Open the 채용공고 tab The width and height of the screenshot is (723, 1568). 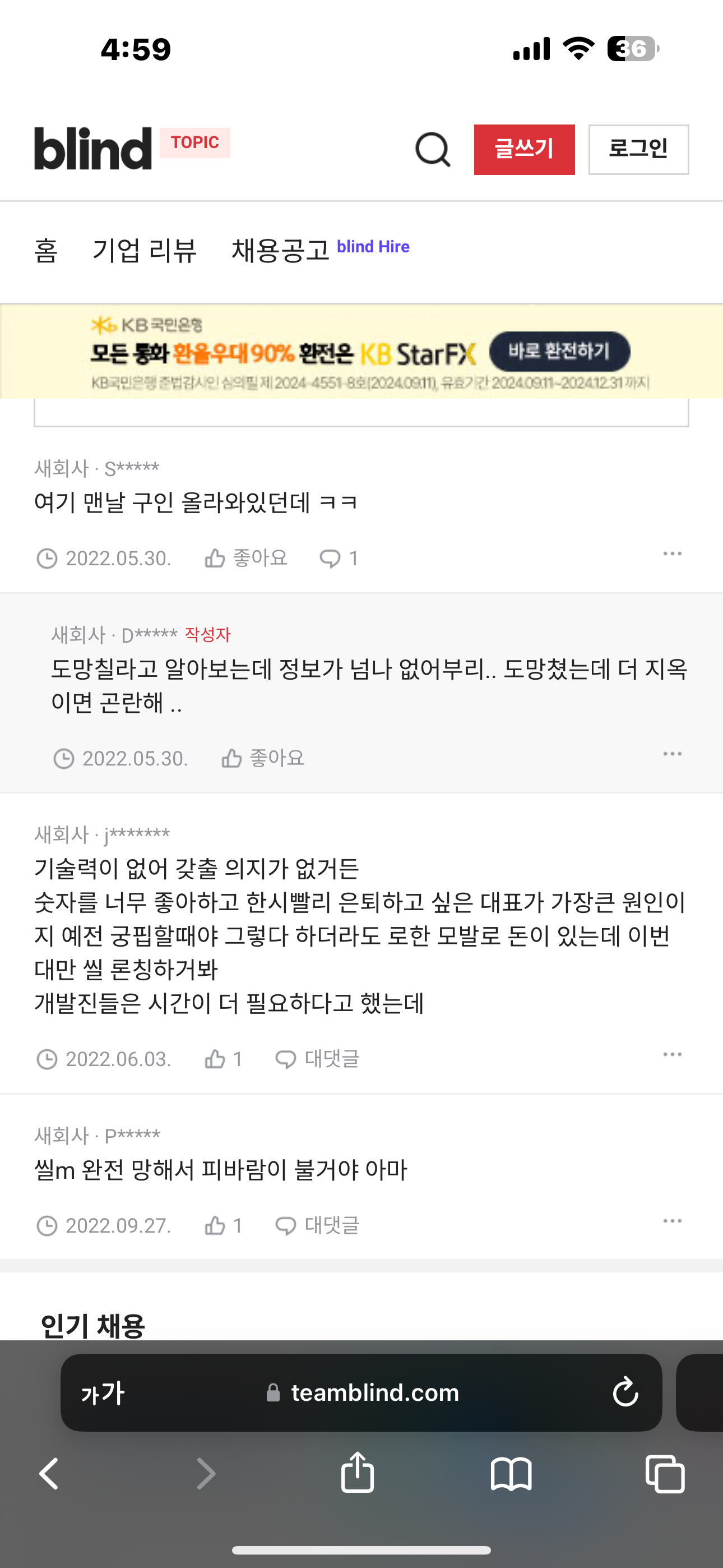(281, 251)
